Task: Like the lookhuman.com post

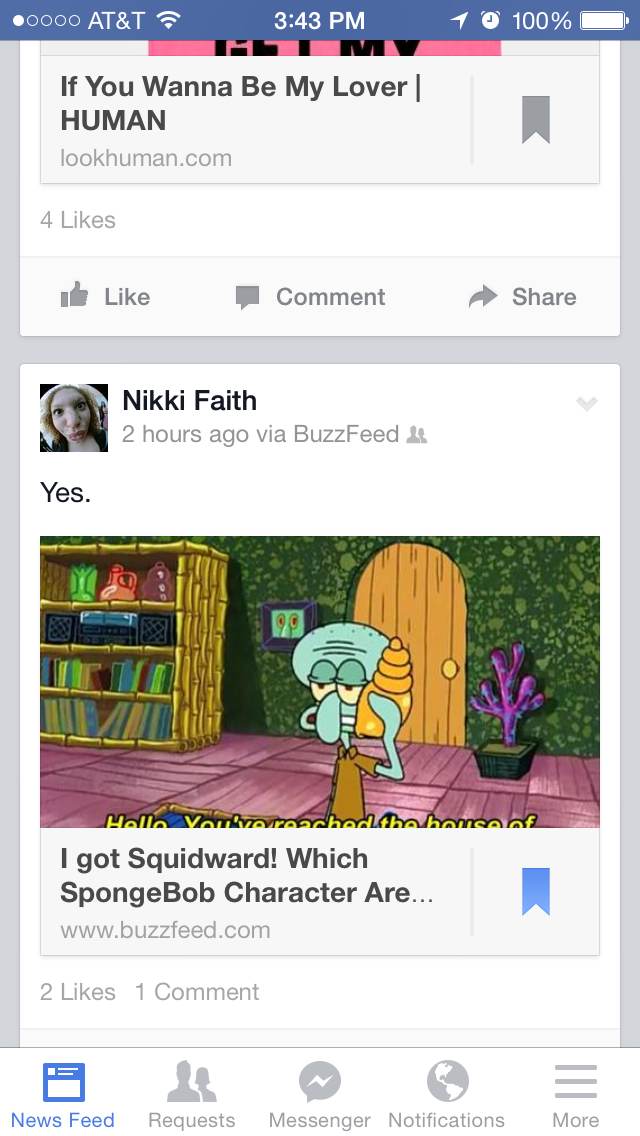Action: (x=105, y=296)
